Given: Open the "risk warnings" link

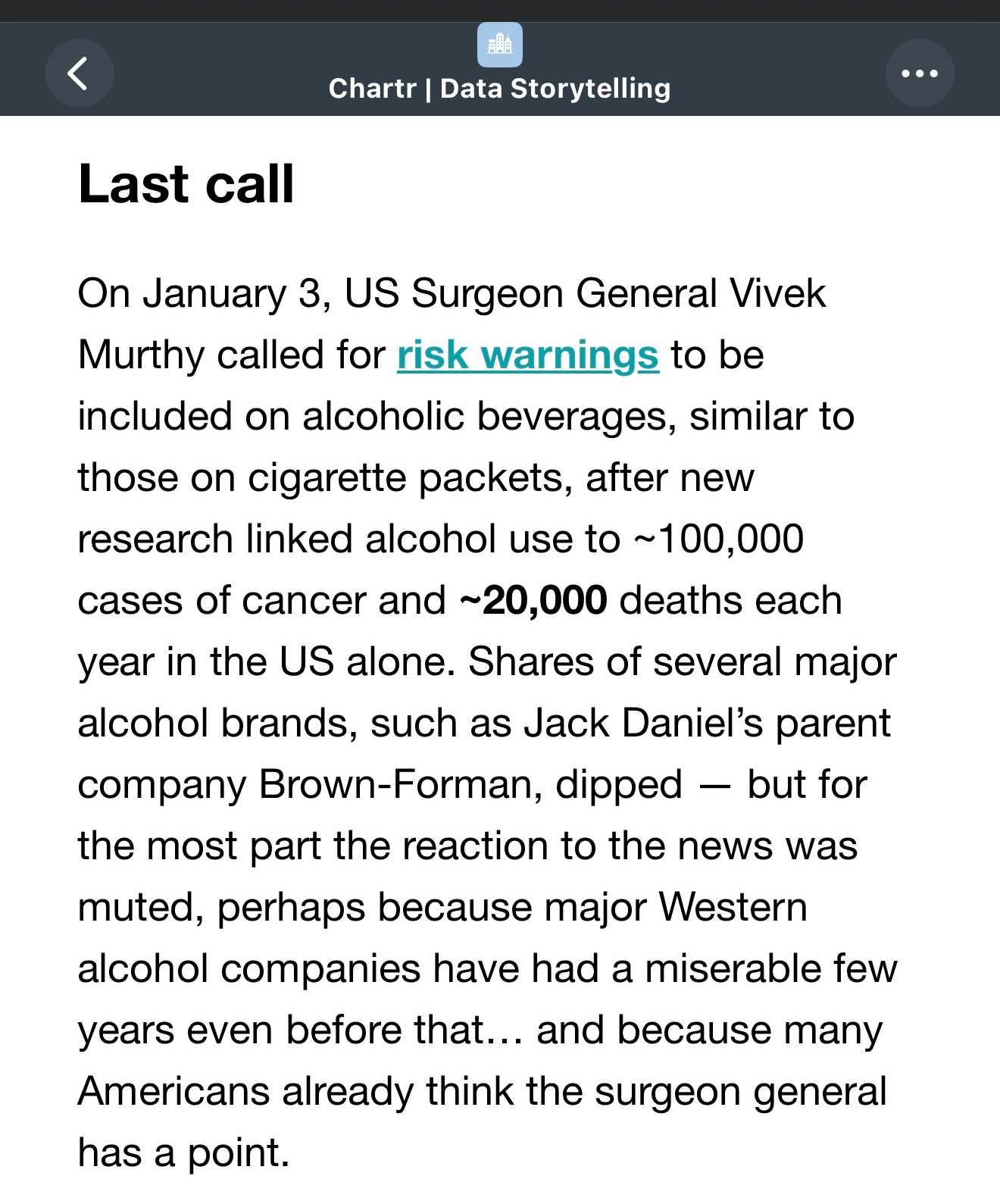Looking at the screenshot, I should click(527, 355).
